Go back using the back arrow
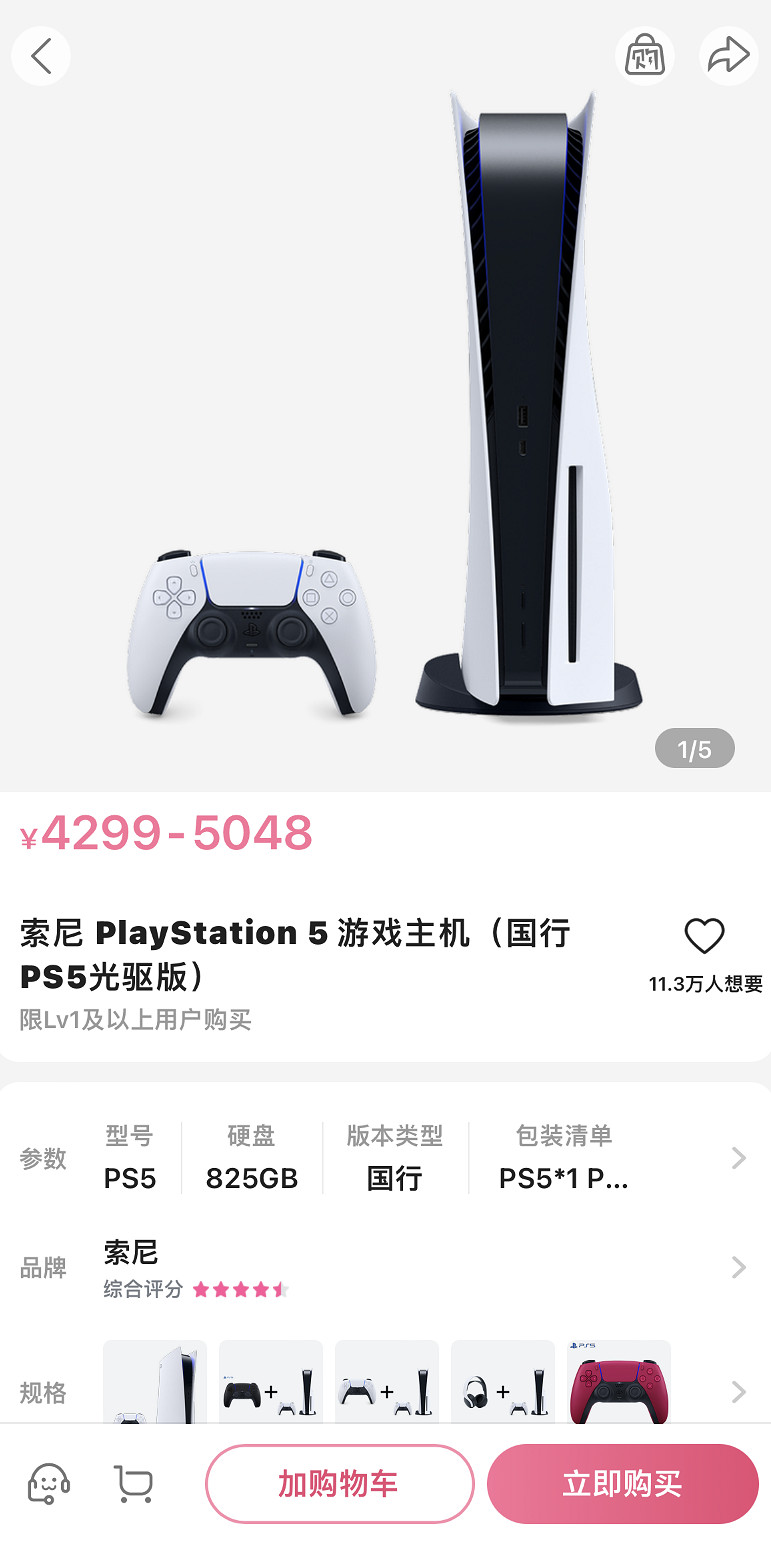 pos(40,55)
